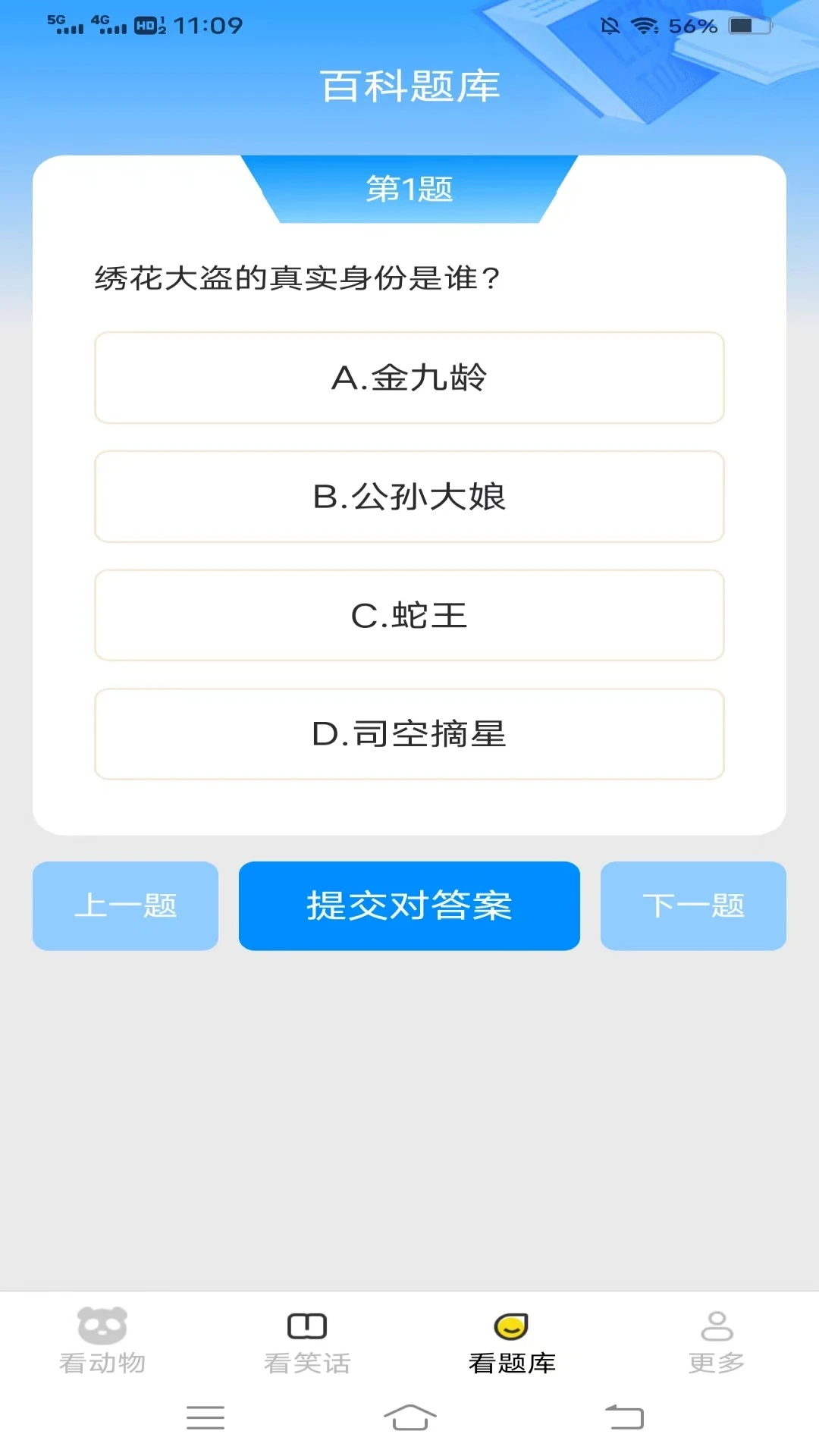Submit the answer via 提交对答案
Viewport: 819px width, 1456px height.
[409, 905]
